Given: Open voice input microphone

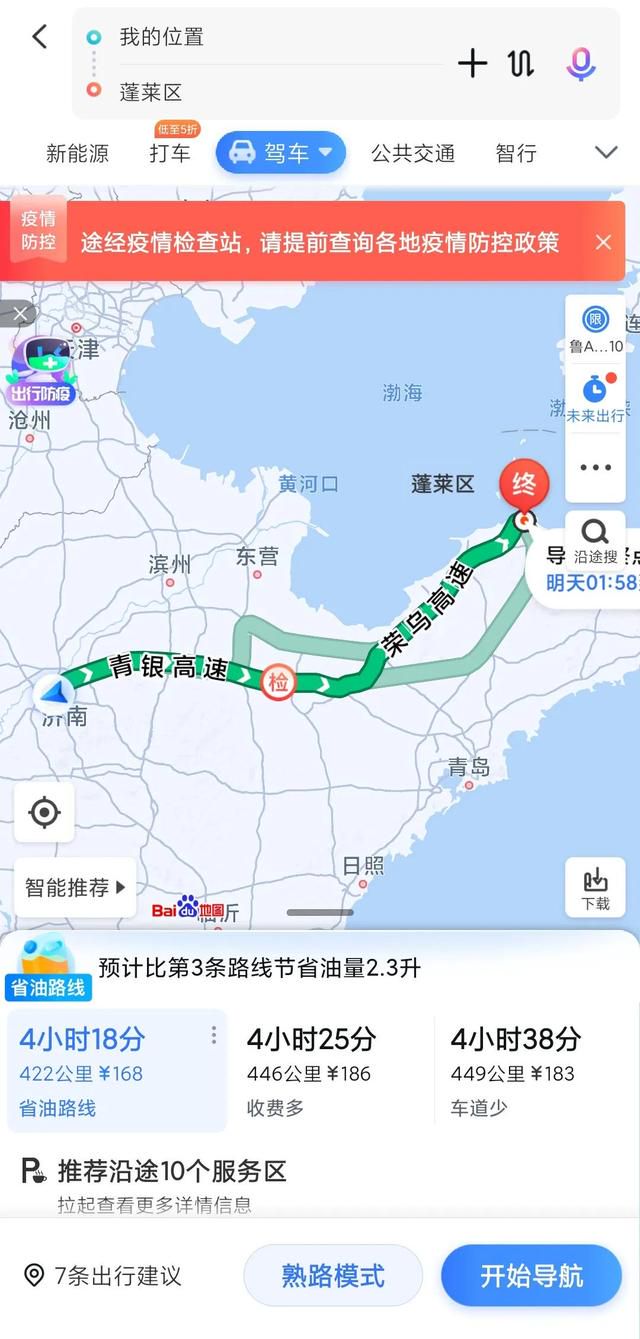Looking at the screenshot, I should pos(580,64).
